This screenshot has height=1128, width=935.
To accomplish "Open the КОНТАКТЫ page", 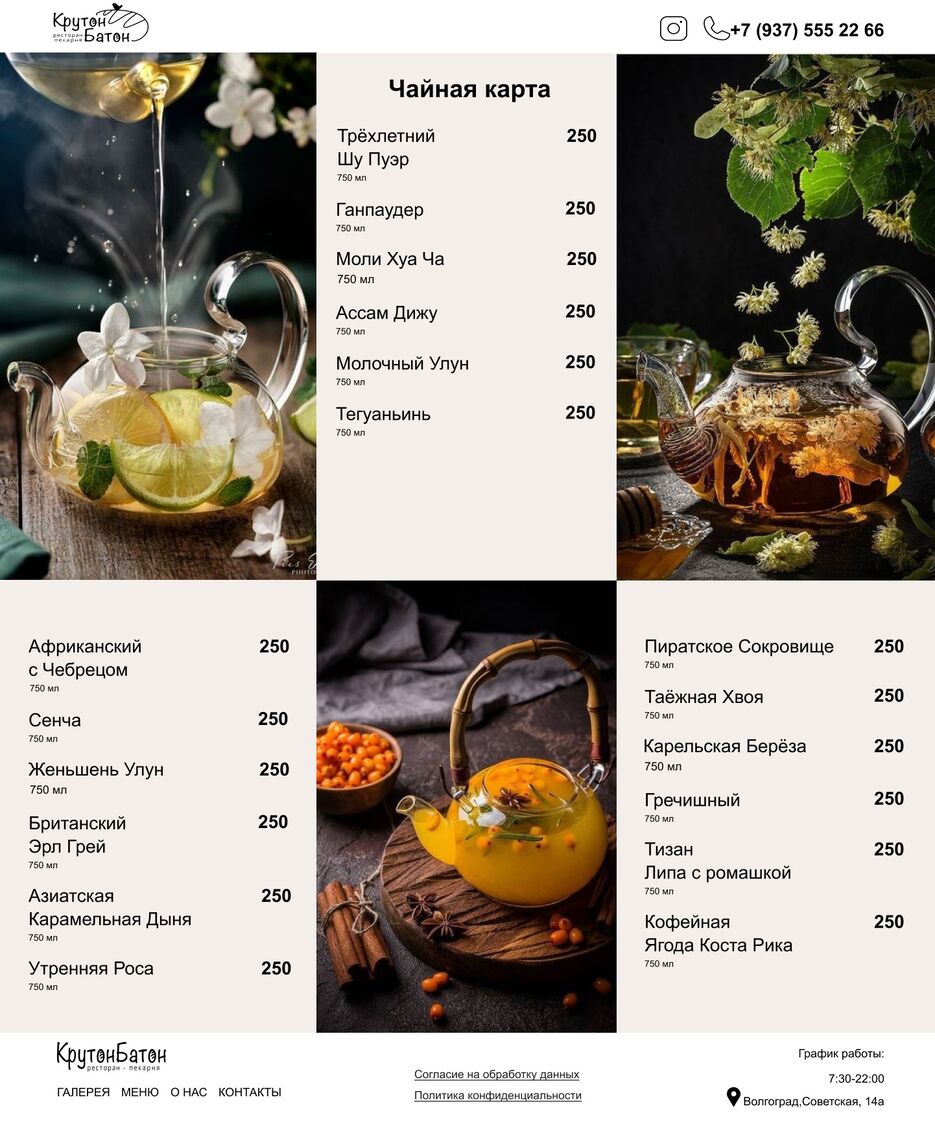I will coord(250,1092).
